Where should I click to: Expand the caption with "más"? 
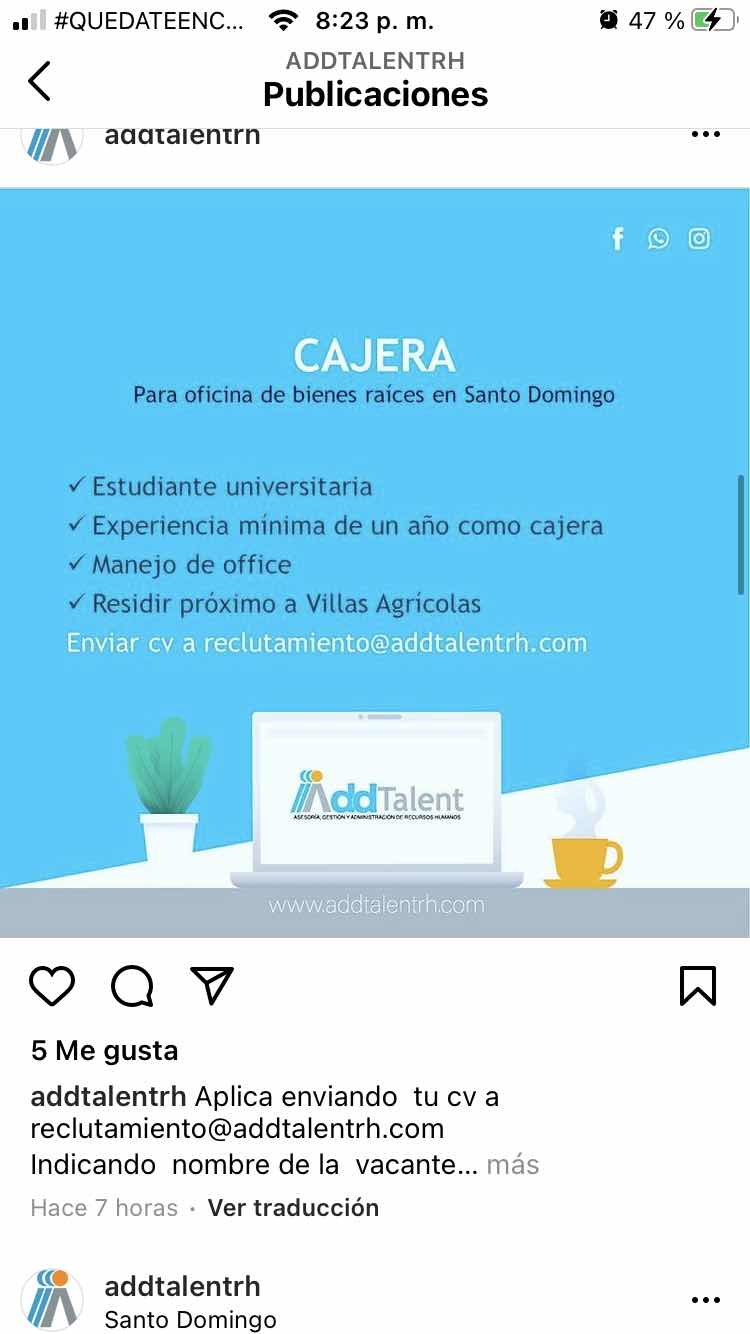(513, 1164)
